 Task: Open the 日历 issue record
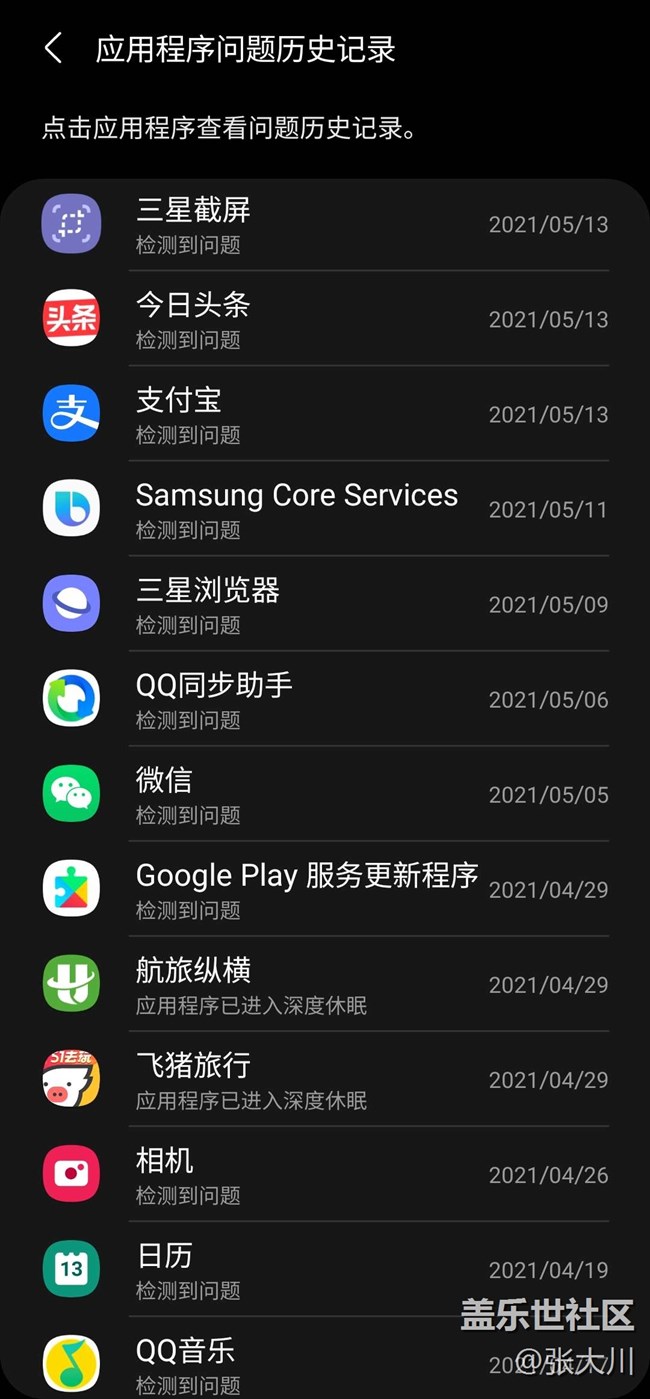324,1269
